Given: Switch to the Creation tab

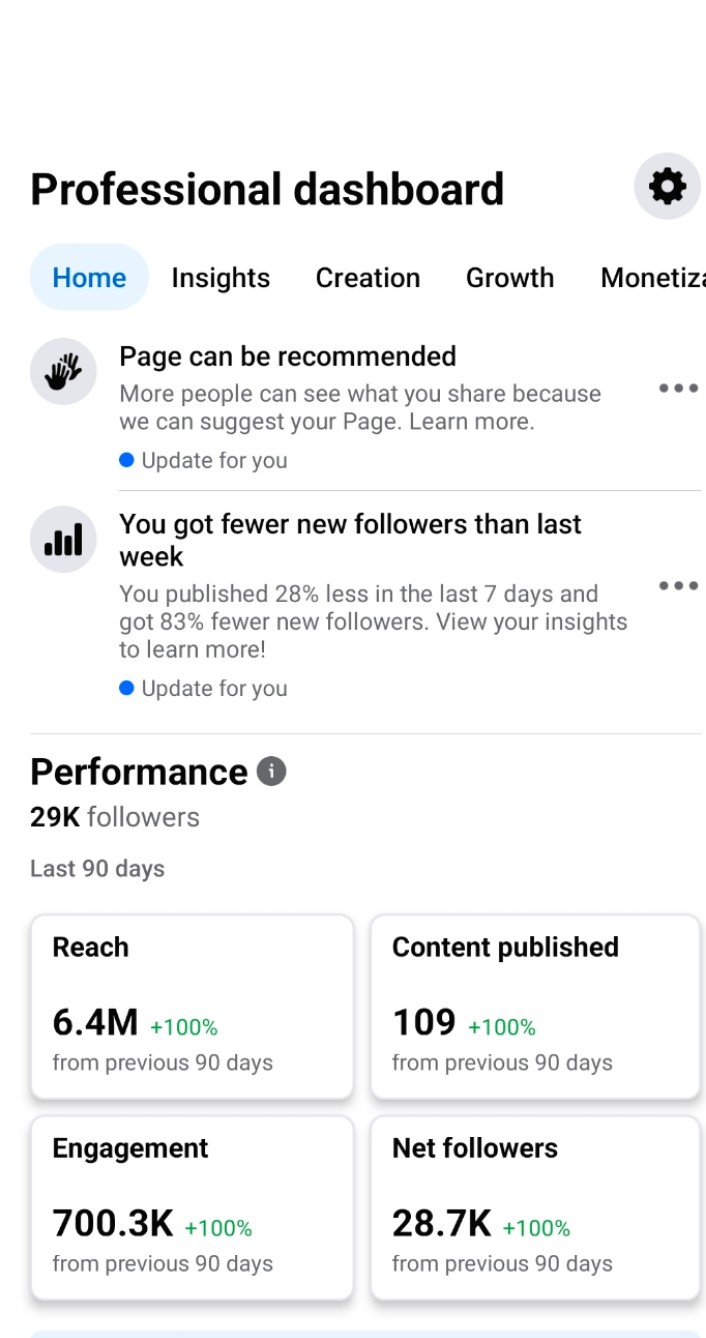Looking at the screenshot, I should [x=368, y=277].
